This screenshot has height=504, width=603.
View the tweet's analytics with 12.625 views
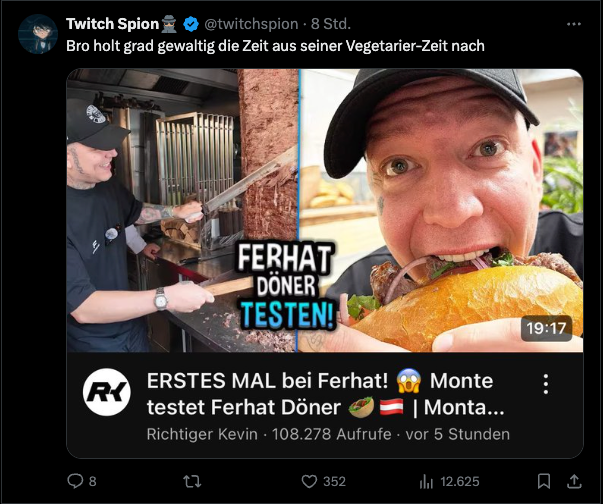[x=425, y=481]
